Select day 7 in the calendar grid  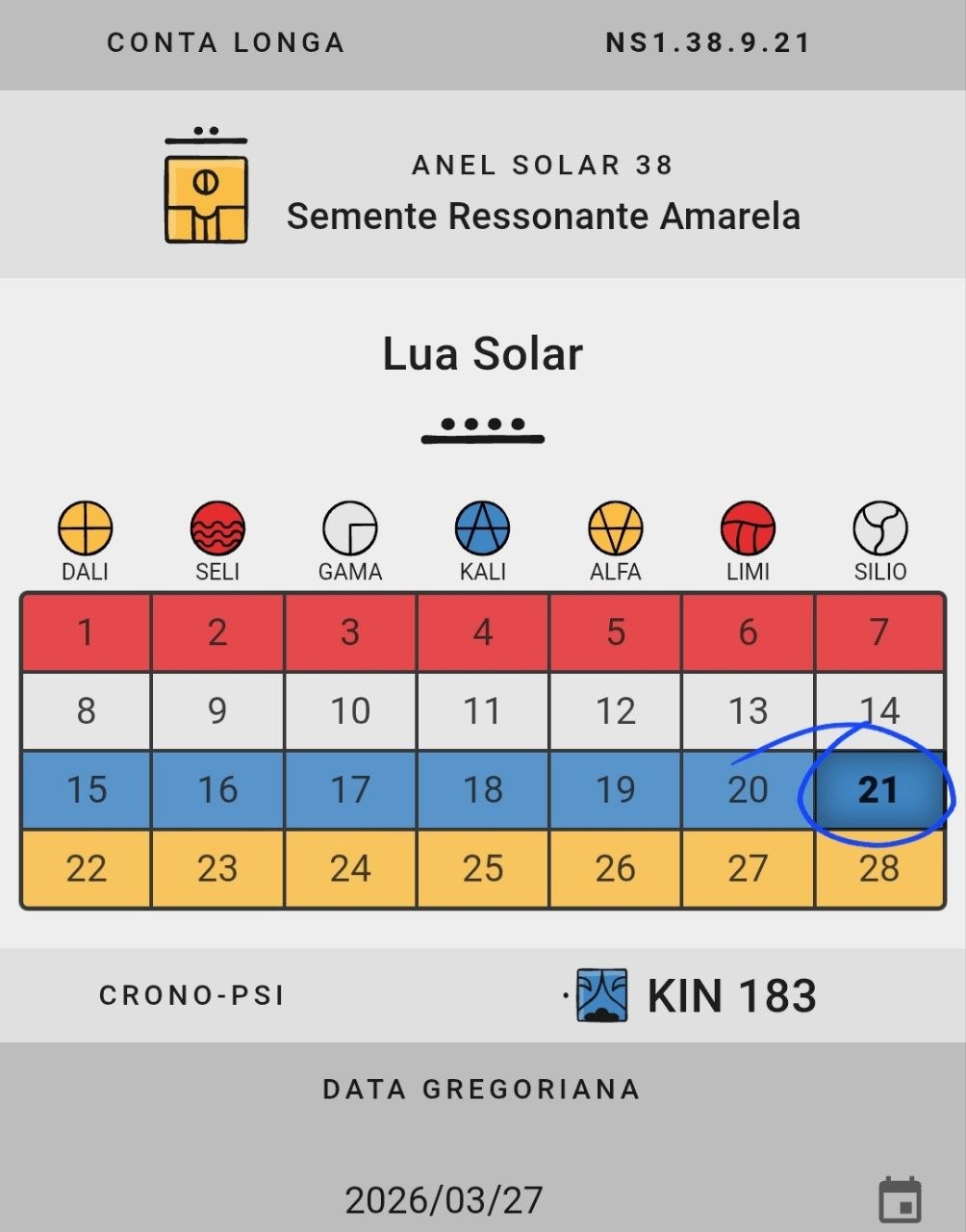click(x=878, y=632)
